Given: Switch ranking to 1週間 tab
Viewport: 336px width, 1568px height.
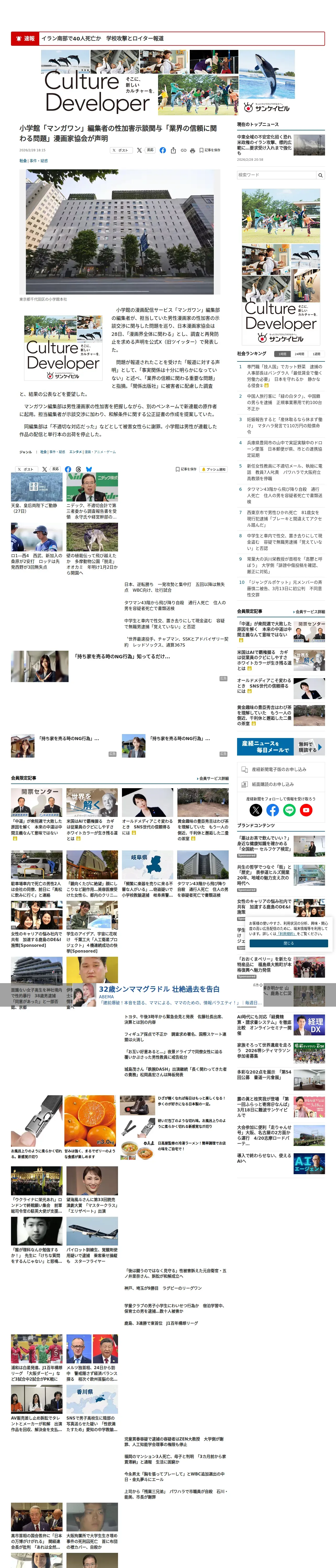Looking at the screenshot, I should point(316,354).
